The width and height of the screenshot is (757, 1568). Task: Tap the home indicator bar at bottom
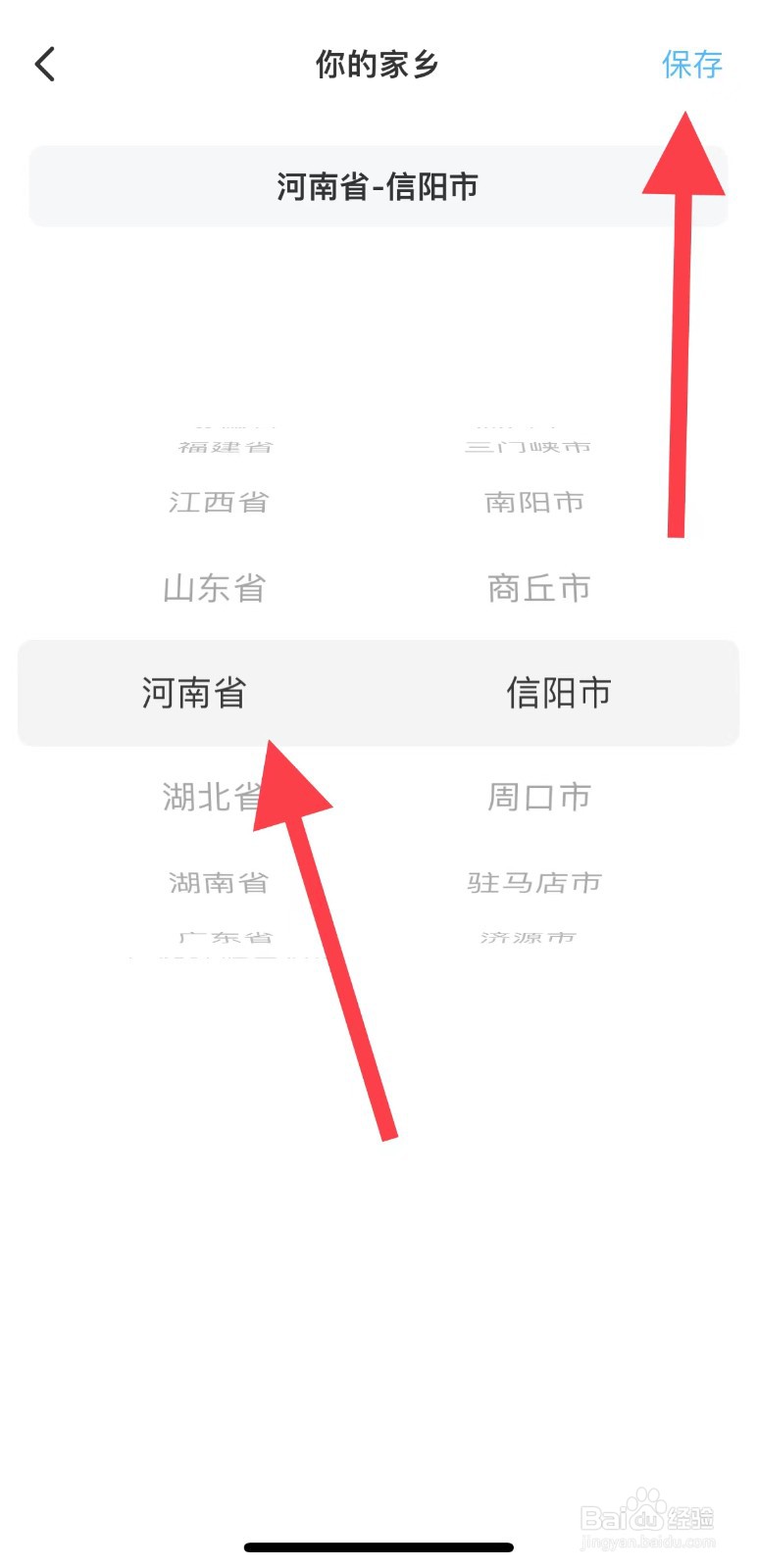click(378, 1546)
